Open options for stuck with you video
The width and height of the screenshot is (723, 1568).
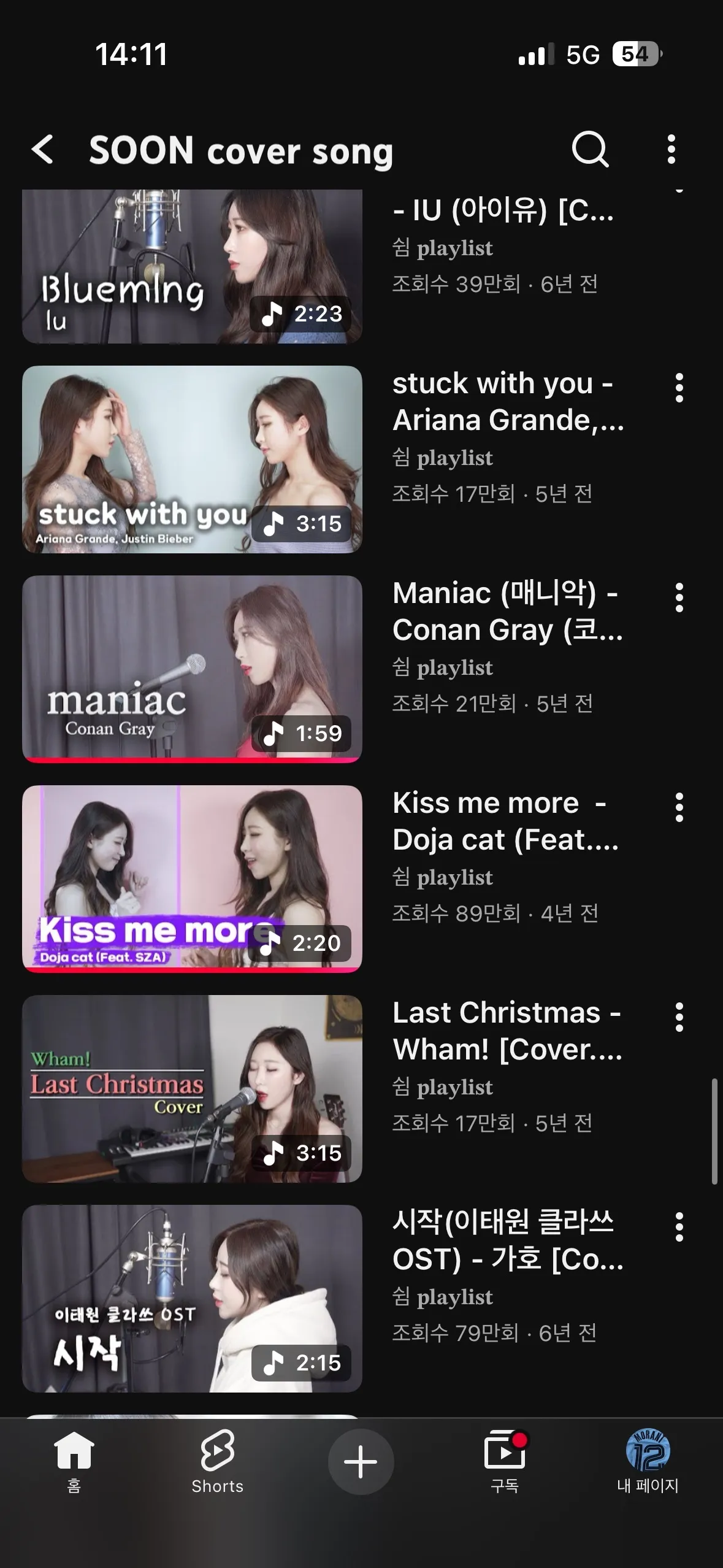(x=679, y=388)
